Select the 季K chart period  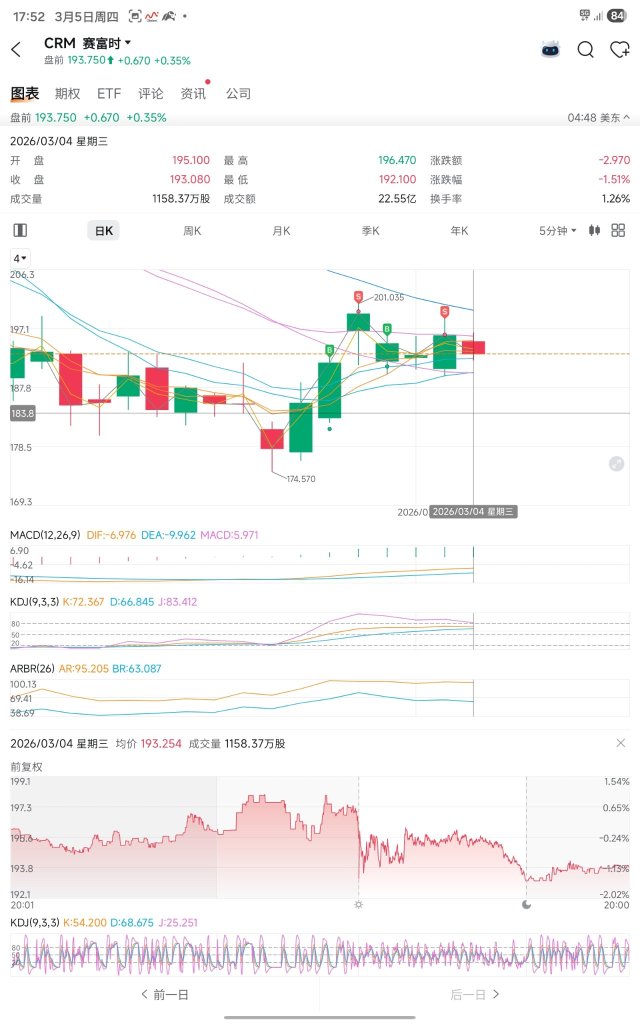point(370,231)
